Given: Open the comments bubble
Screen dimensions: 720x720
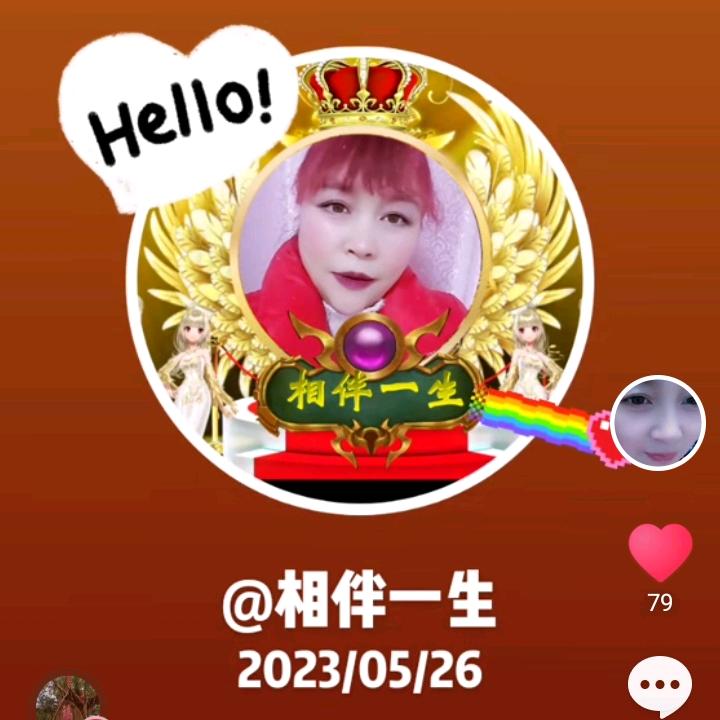Looking at the screenshot, I should coord(659,687).
